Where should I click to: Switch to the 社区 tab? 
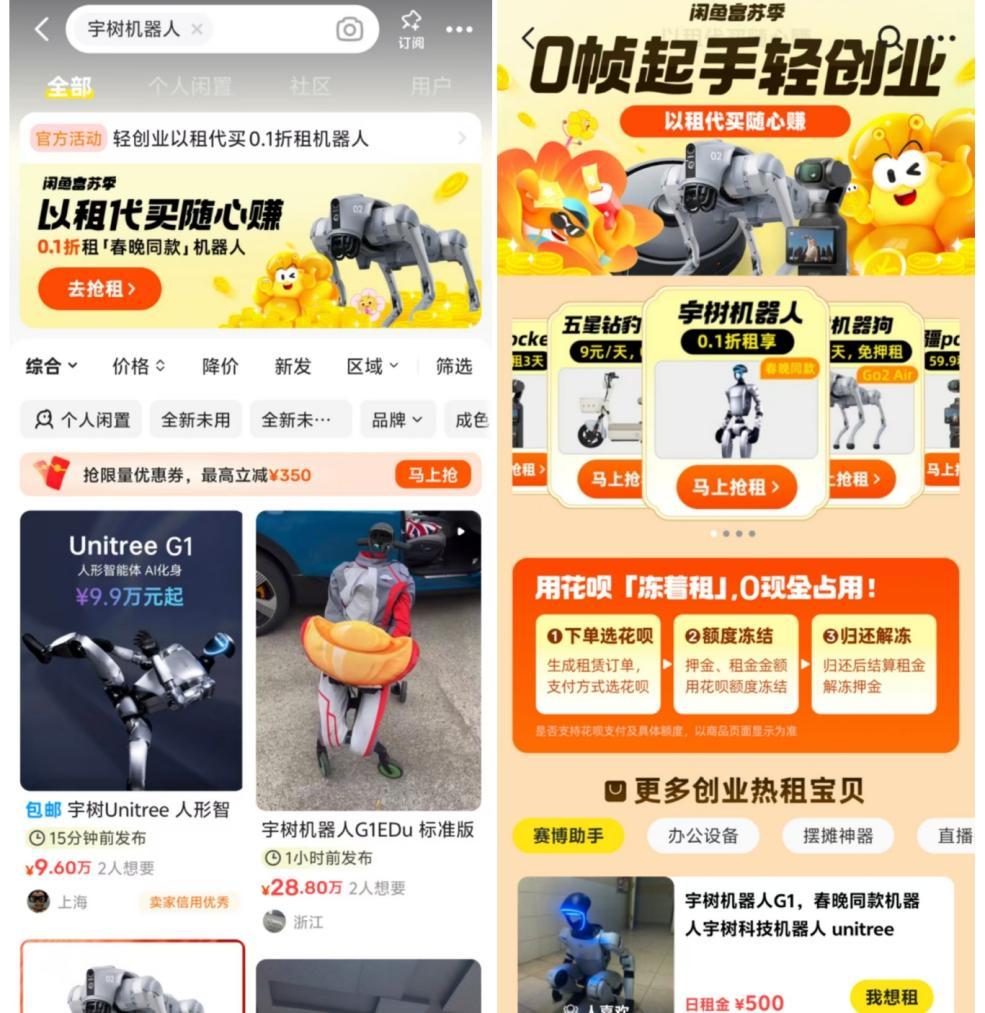pyautogui.click(x=310, y=87)
